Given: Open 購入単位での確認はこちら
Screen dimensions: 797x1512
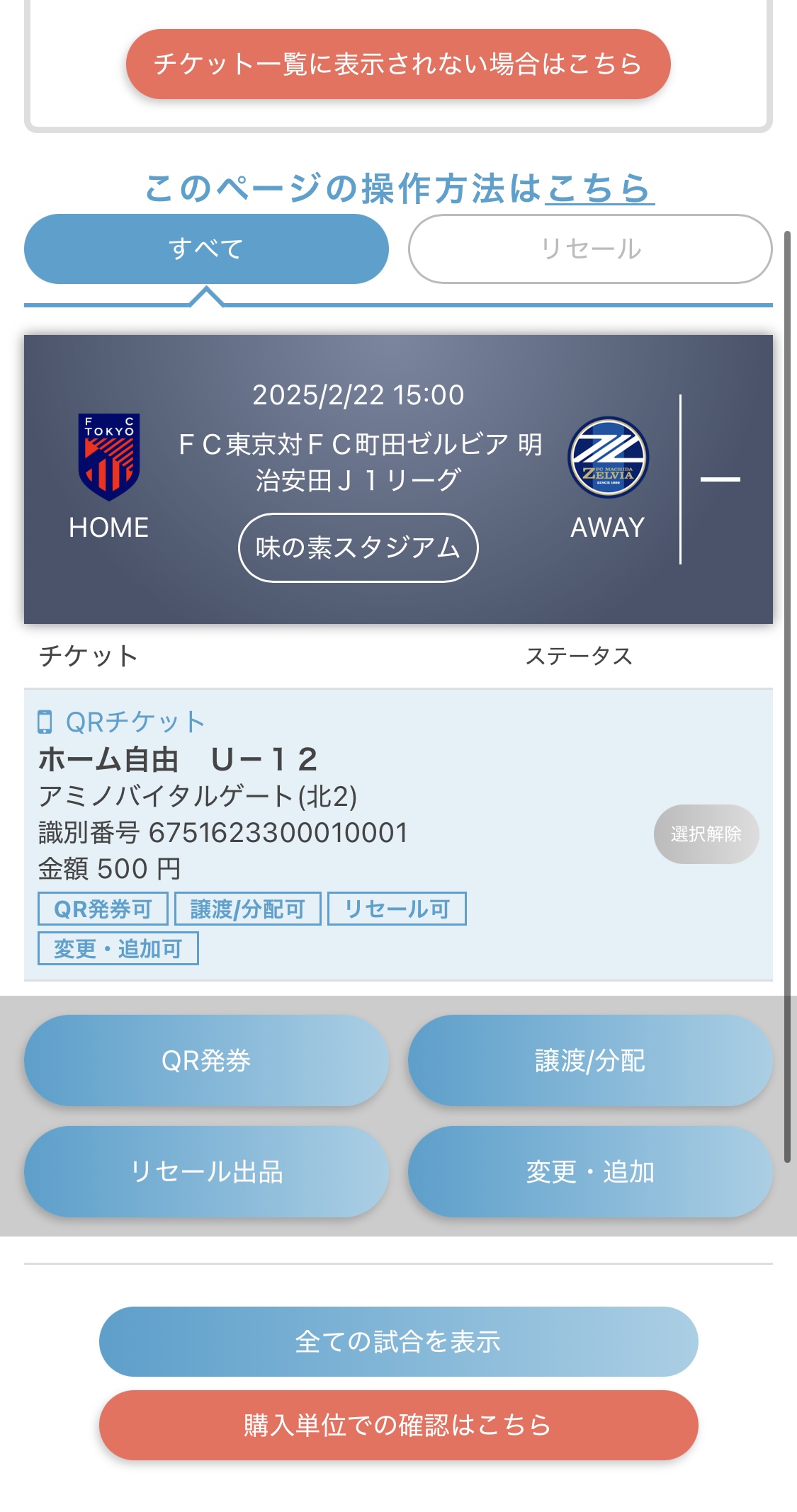Looking at the screenshot, I should 398,1425.
